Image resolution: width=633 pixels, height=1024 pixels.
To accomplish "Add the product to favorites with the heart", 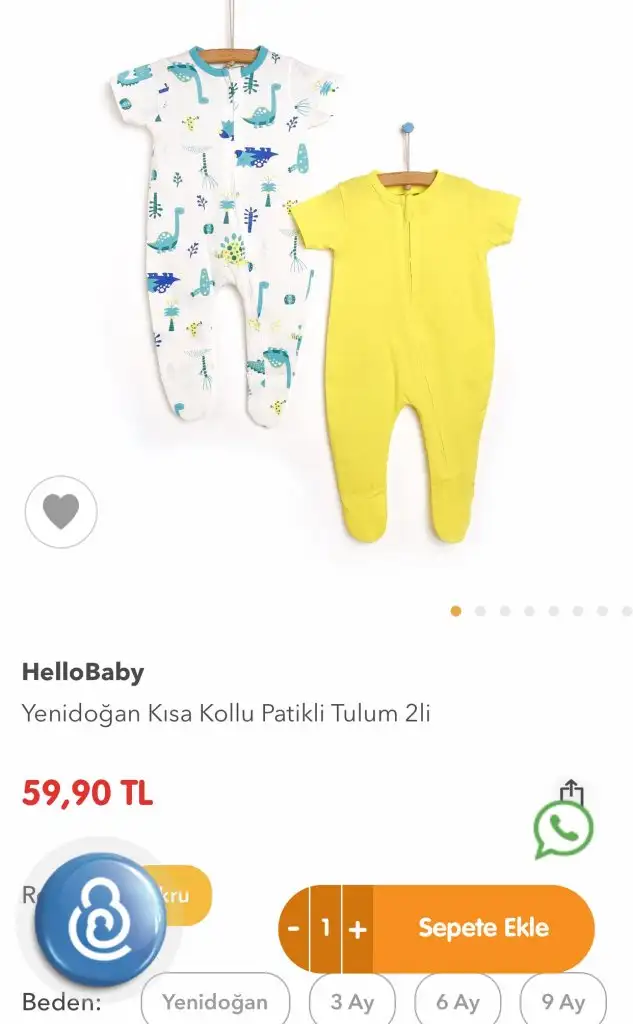I will click(x=61, y=511).
